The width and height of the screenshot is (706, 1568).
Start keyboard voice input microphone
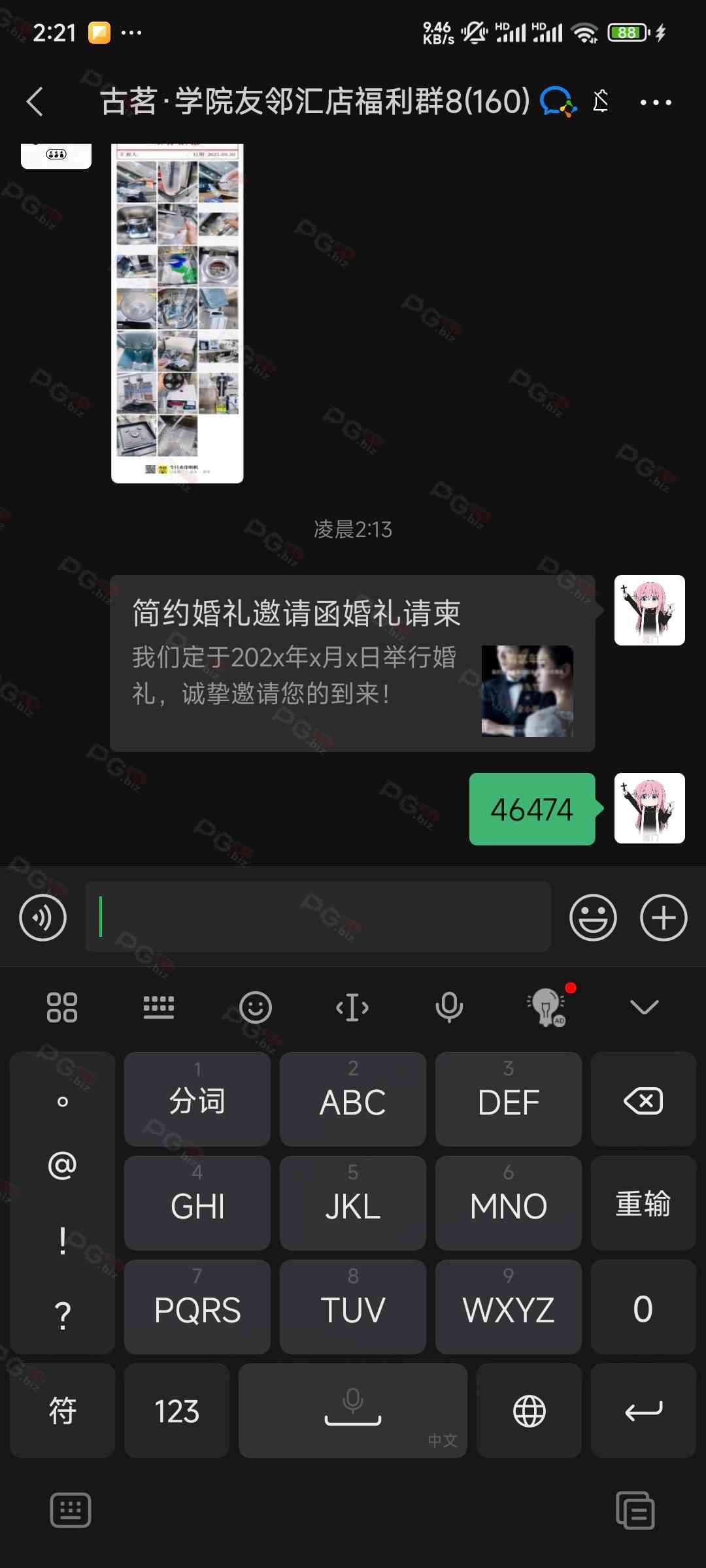[x=449, y=1007]
